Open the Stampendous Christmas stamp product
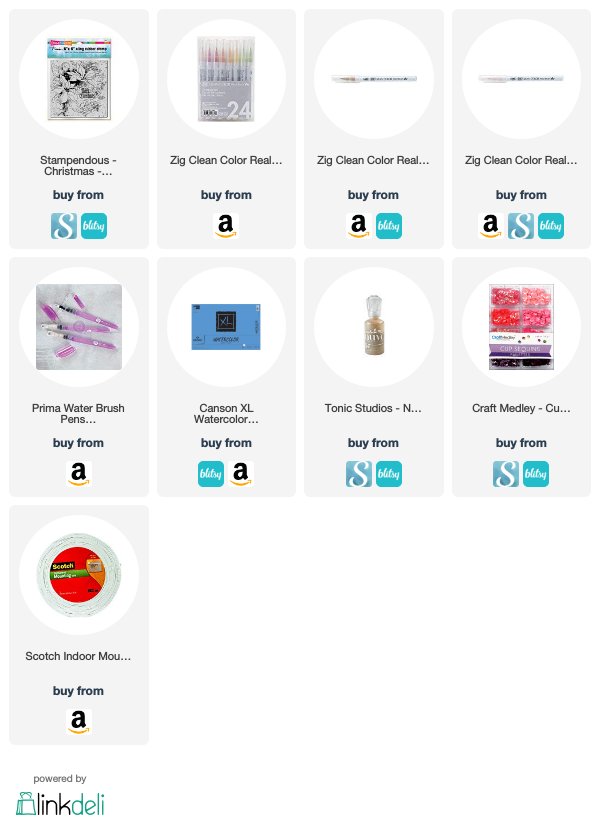 pyautogui.click(x=79, y=79)
